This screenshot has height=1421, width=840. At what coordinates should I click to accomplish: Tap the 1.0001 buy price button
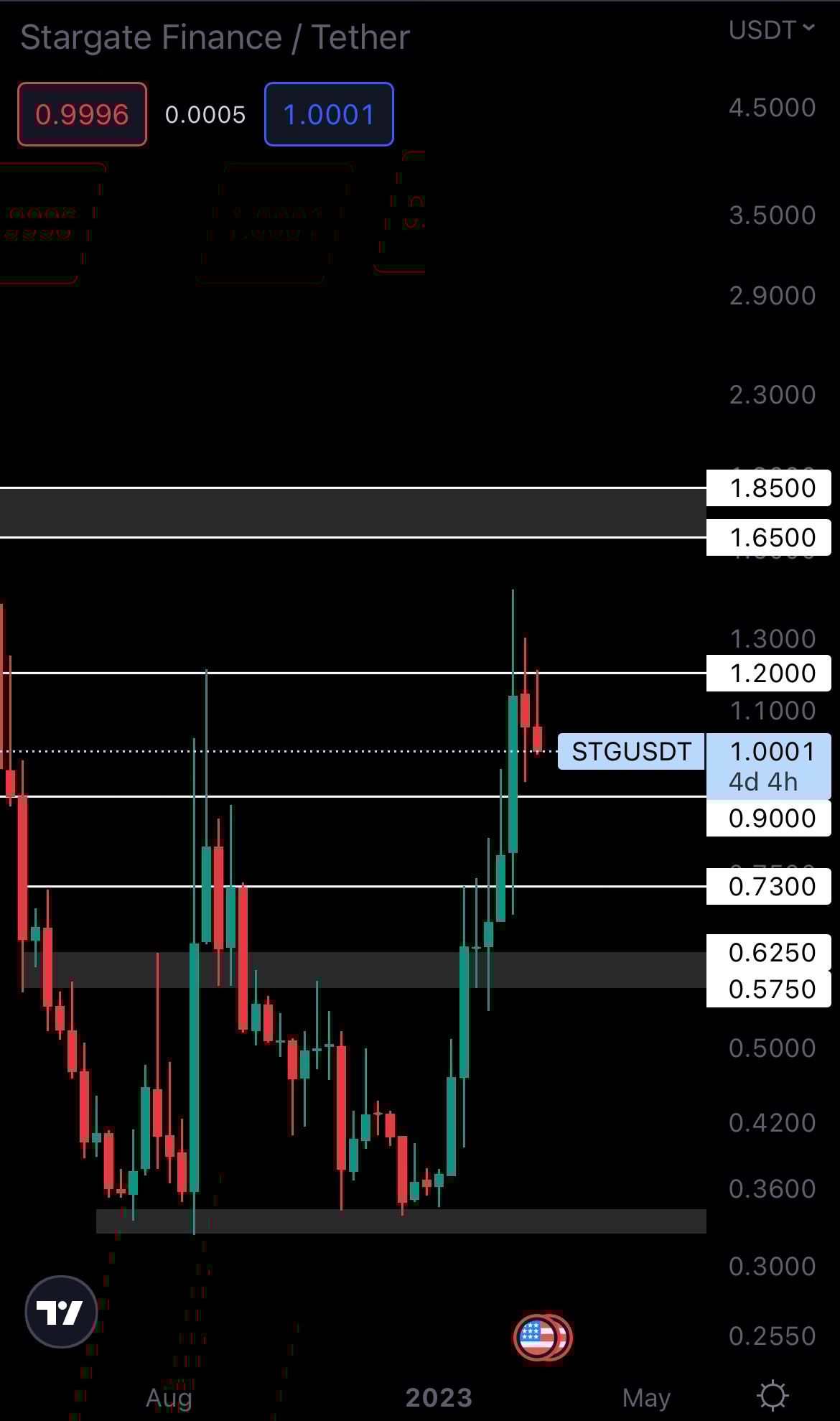point(329,114)
